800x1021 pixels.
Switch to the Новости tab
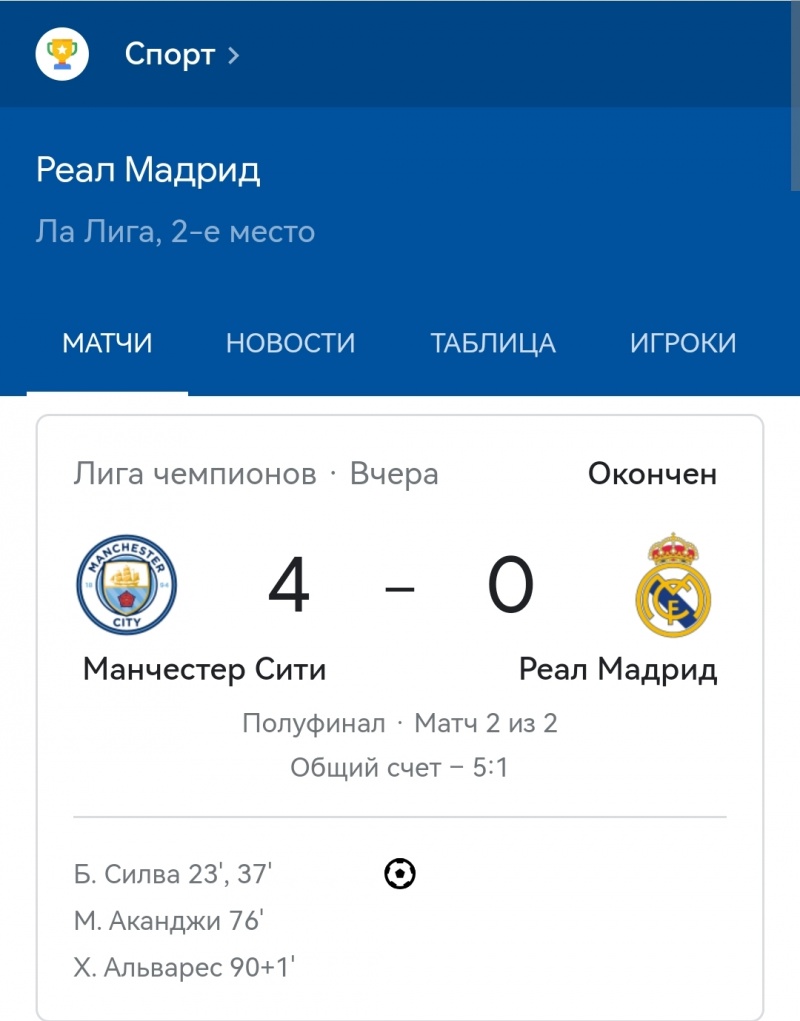tap(290, 344)
